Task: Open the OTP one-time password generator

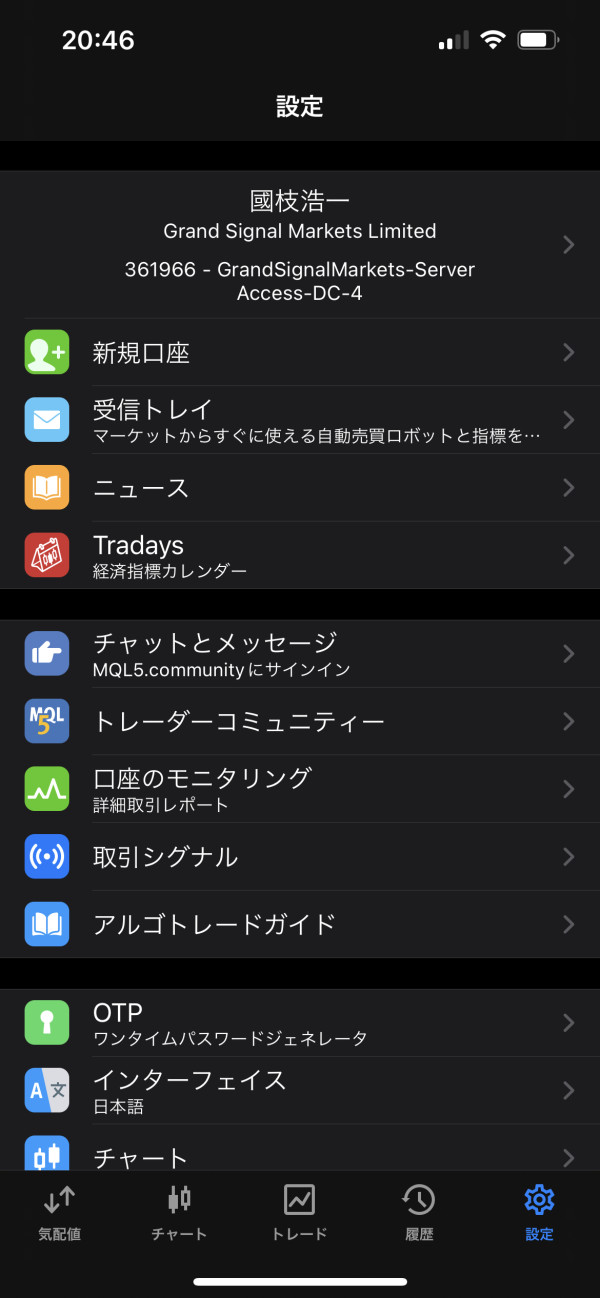Action: [300, 1023]
